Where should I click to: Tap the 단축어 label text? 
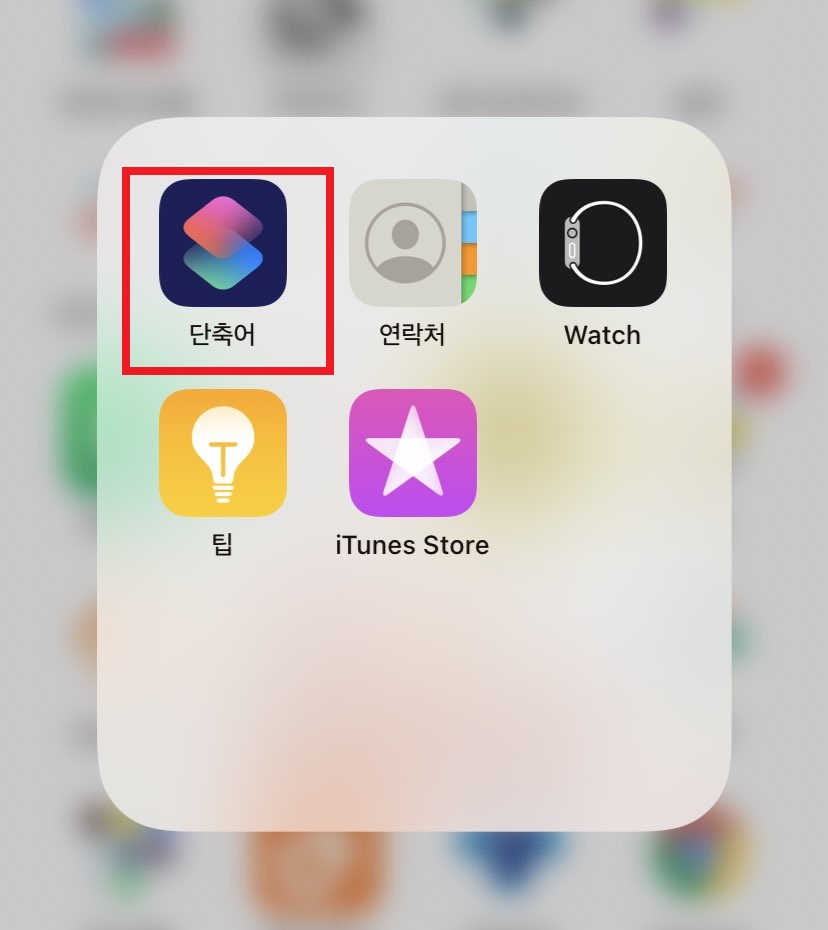223,335
